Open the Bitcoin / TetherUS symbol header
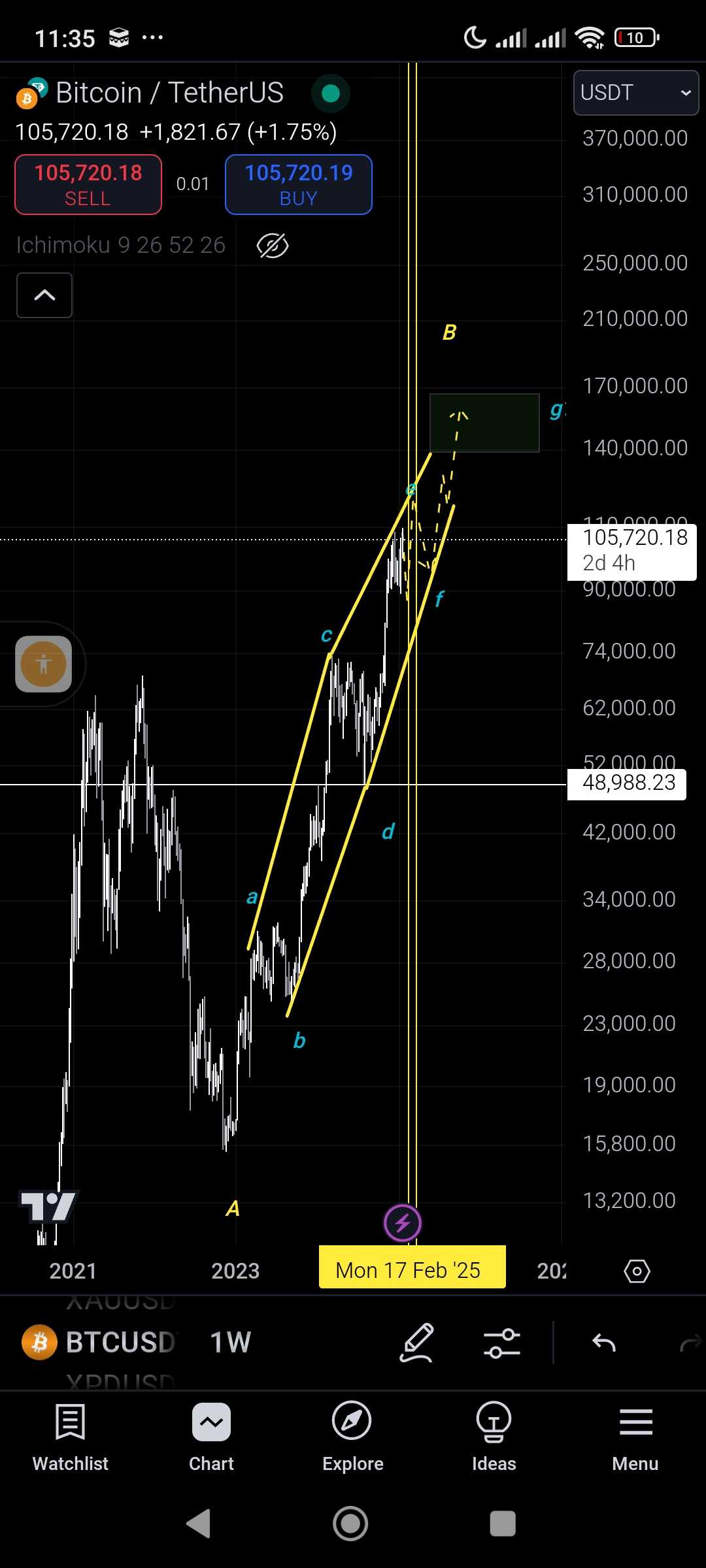The height and width of the screenshot is (1568, 706). click(x=169, y=93)
